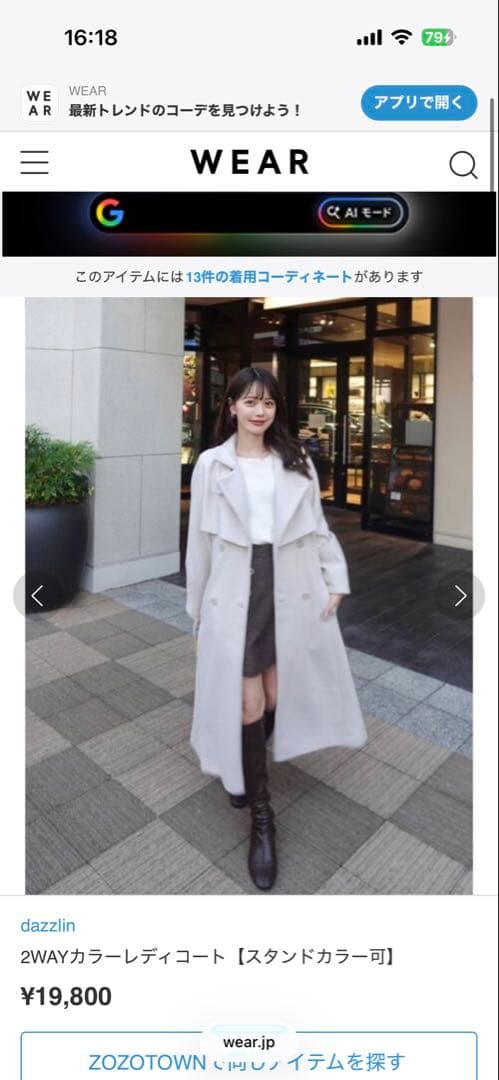
Task: Open the Google AI mode ad banner
Action: 249,224
